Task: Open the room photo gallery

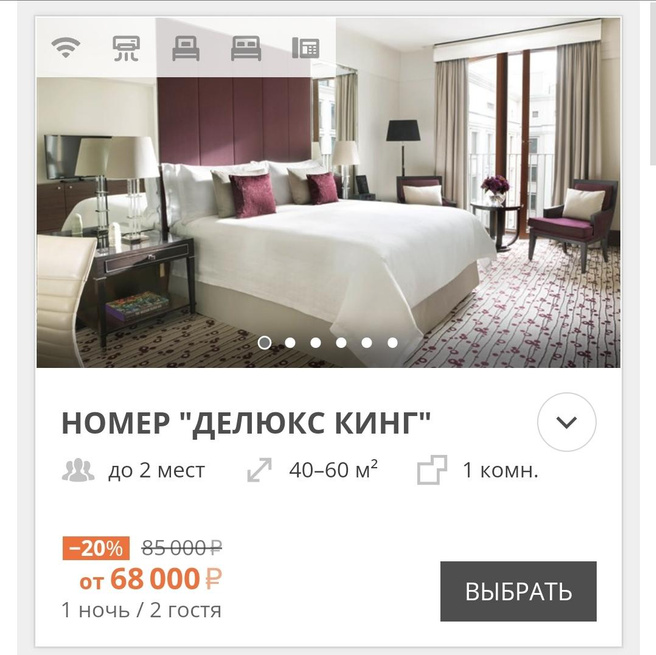Action: (328, 200)
